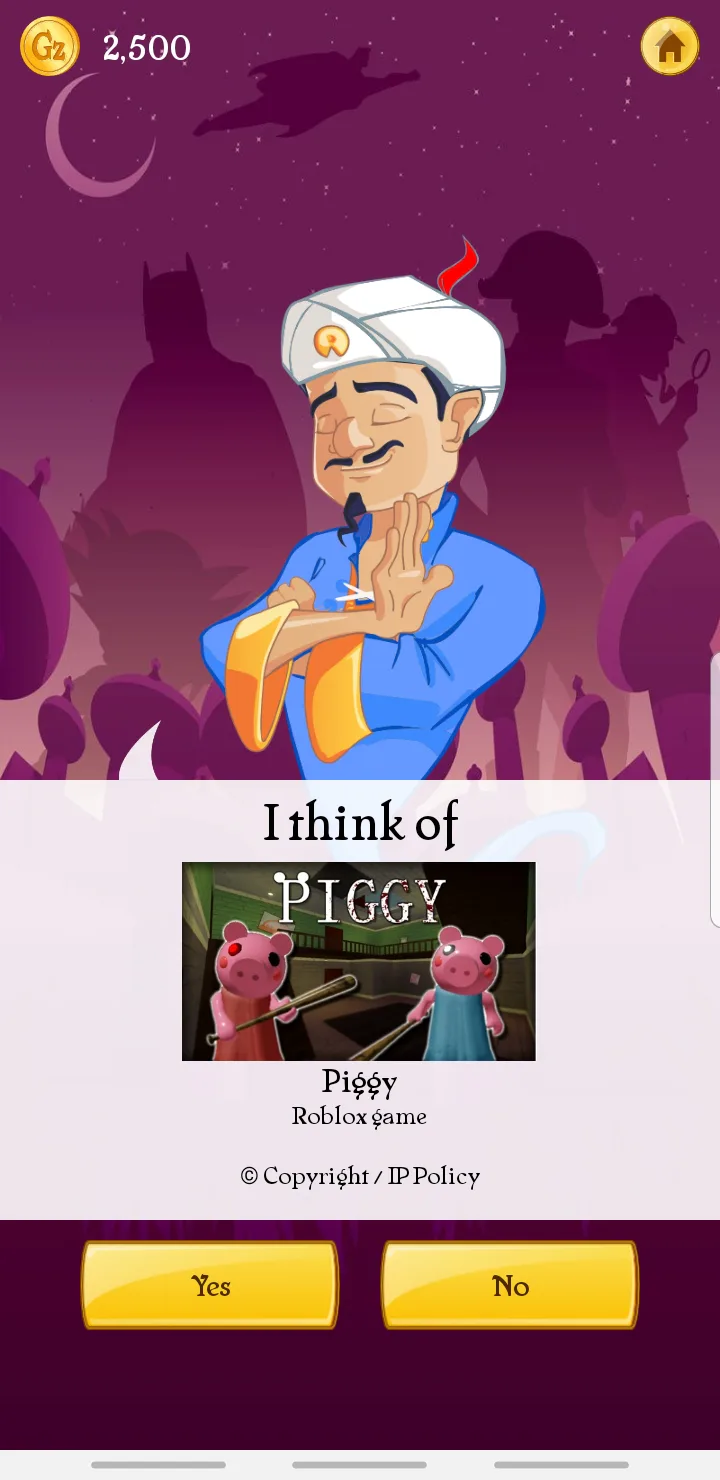Viewport: 720px width, 1480px height.
Task: Reject the guess with No
Action: pyautogui.click(x=510, y=1285)
